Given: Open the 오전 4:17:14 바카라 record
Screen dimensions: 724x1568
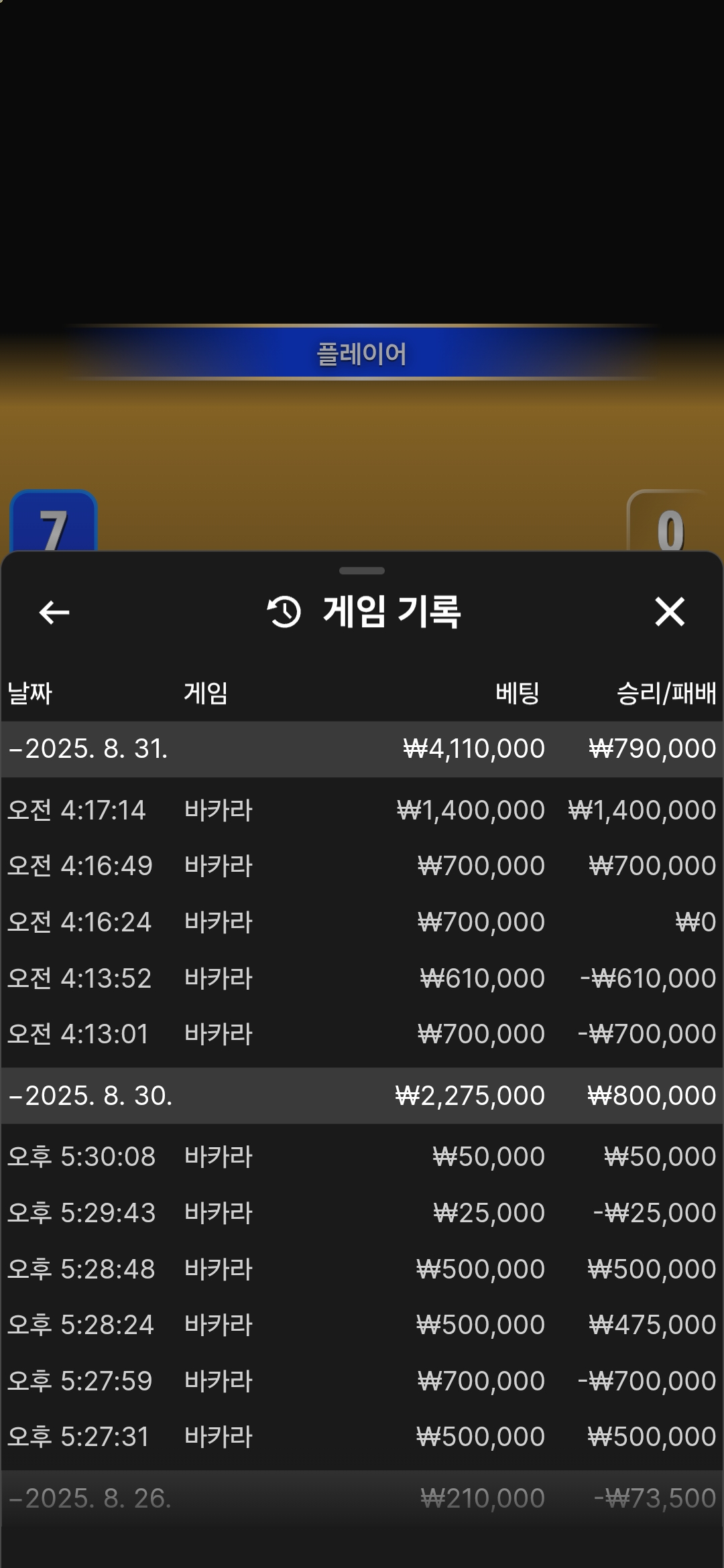Looking at the screenshot, I should coord(362,810).
